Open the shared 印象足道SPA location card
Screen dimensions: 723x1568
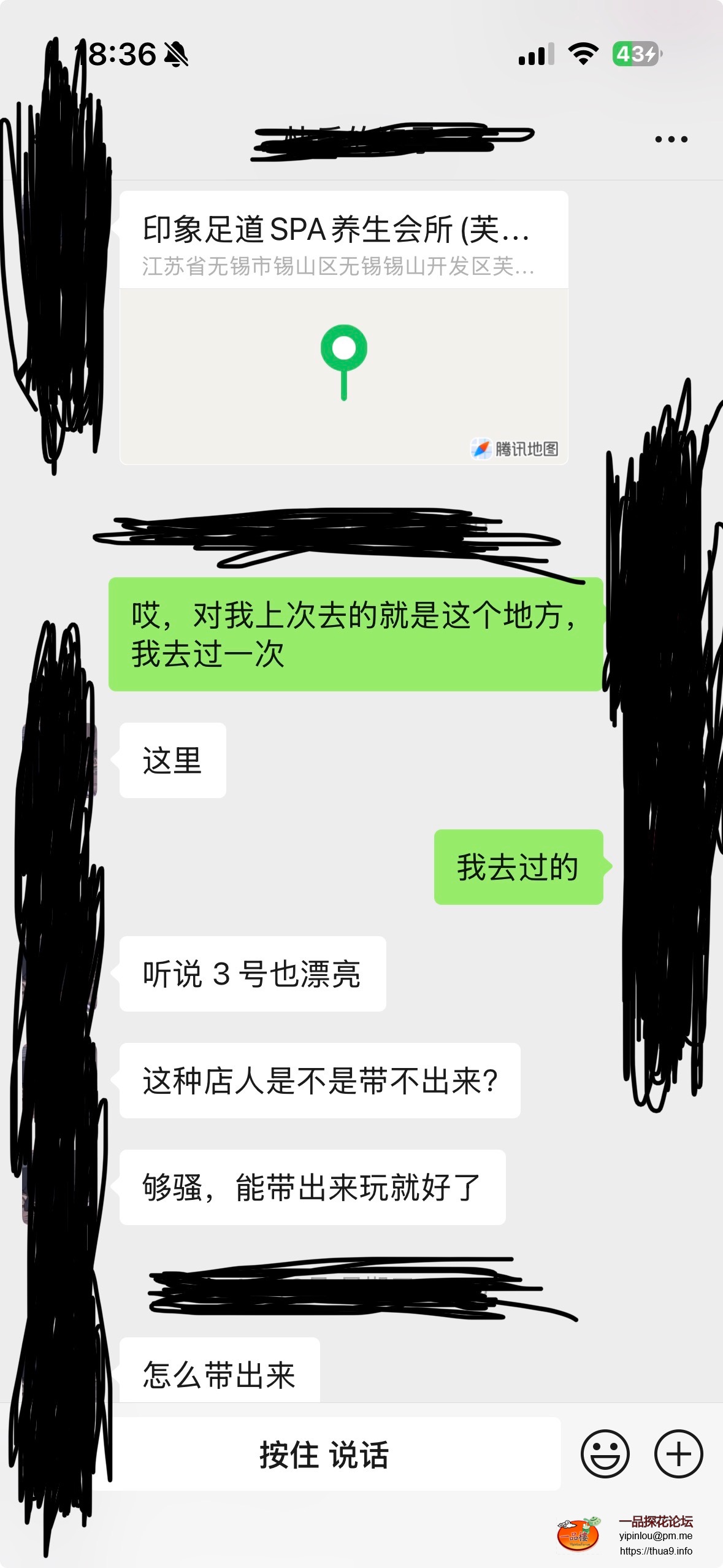(x=343, y=327)
